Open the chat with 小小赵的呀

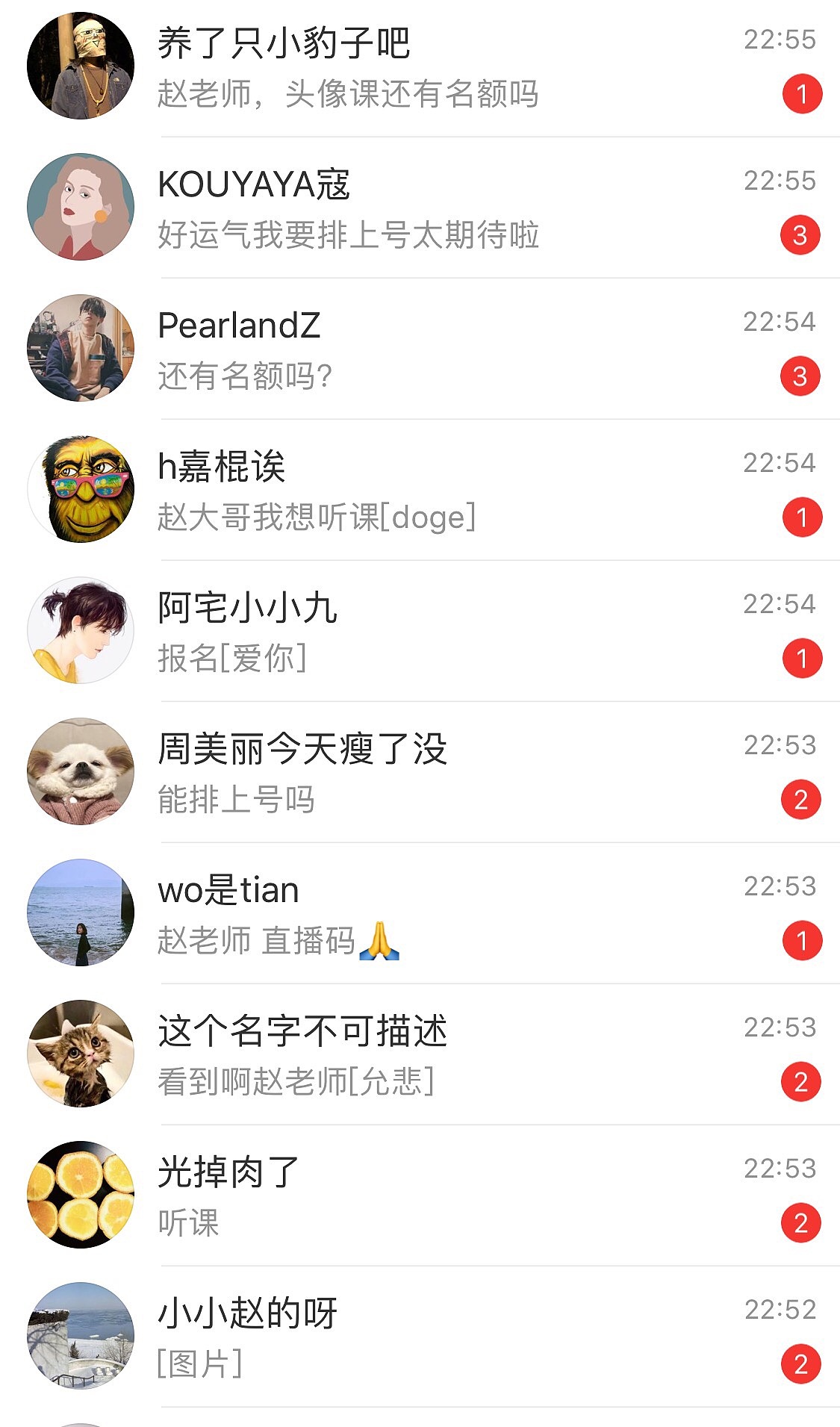click(x=418, y=1337)
